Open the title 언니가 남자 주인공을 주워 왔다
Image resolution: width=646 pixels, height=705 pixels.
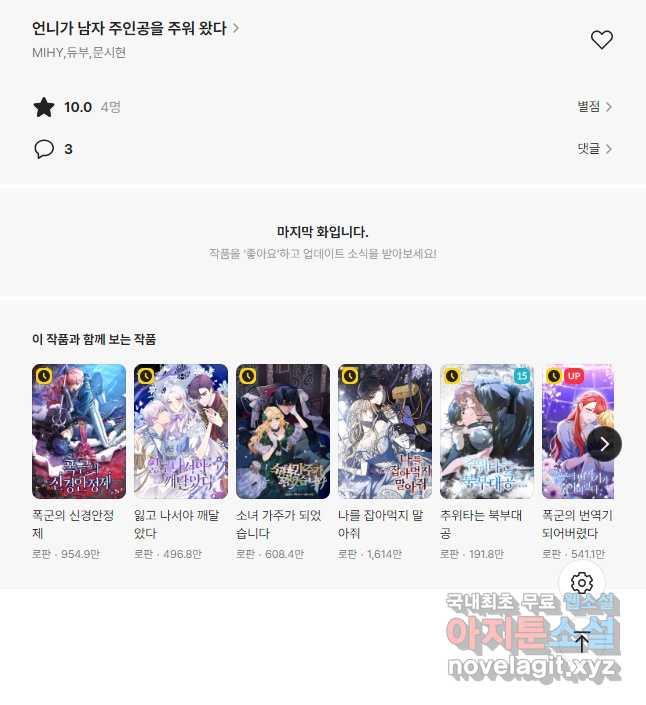[135, 28]
